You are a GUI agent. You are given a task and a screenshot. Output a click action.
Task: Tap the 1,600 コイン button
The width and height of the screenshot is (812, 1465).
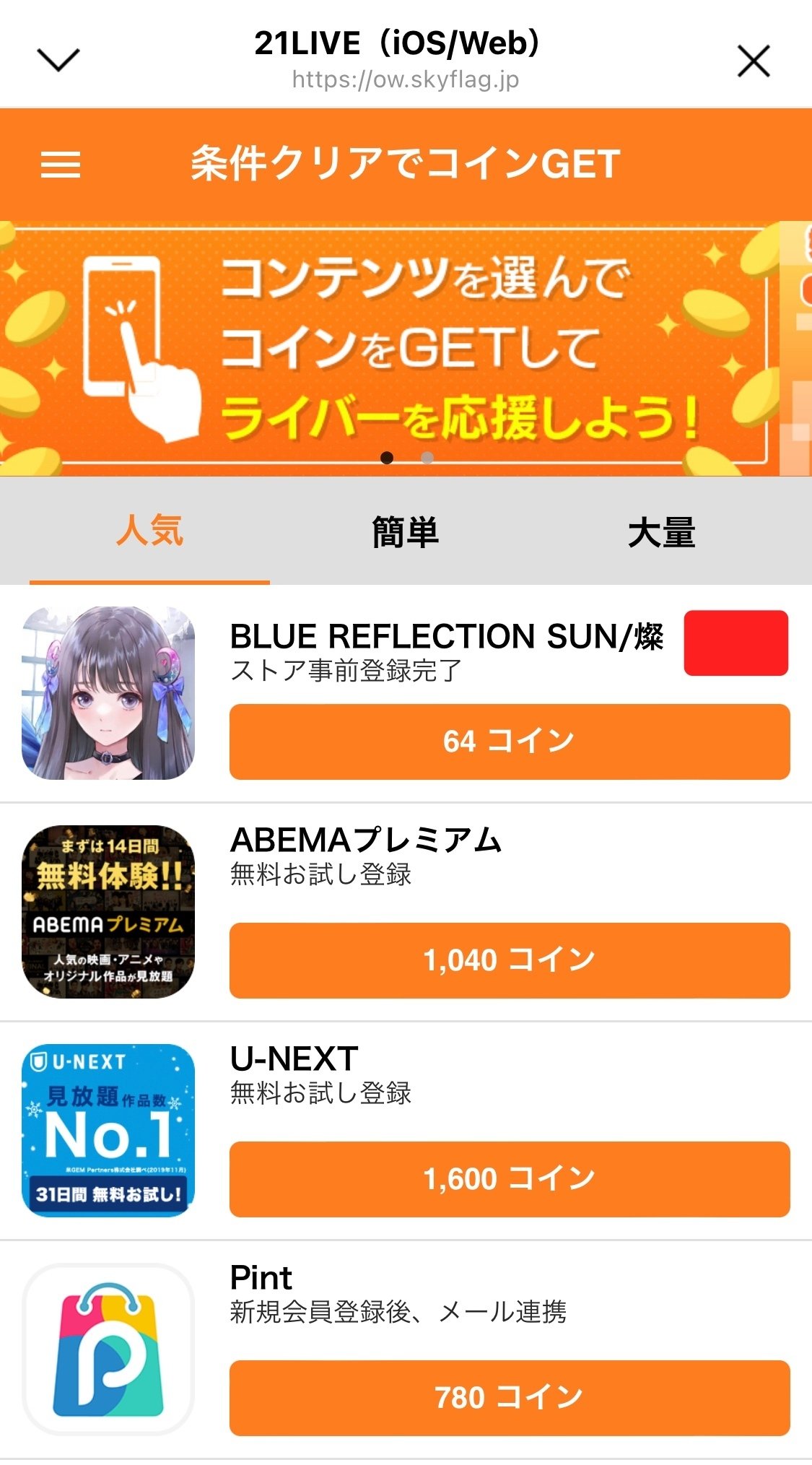509,1179
